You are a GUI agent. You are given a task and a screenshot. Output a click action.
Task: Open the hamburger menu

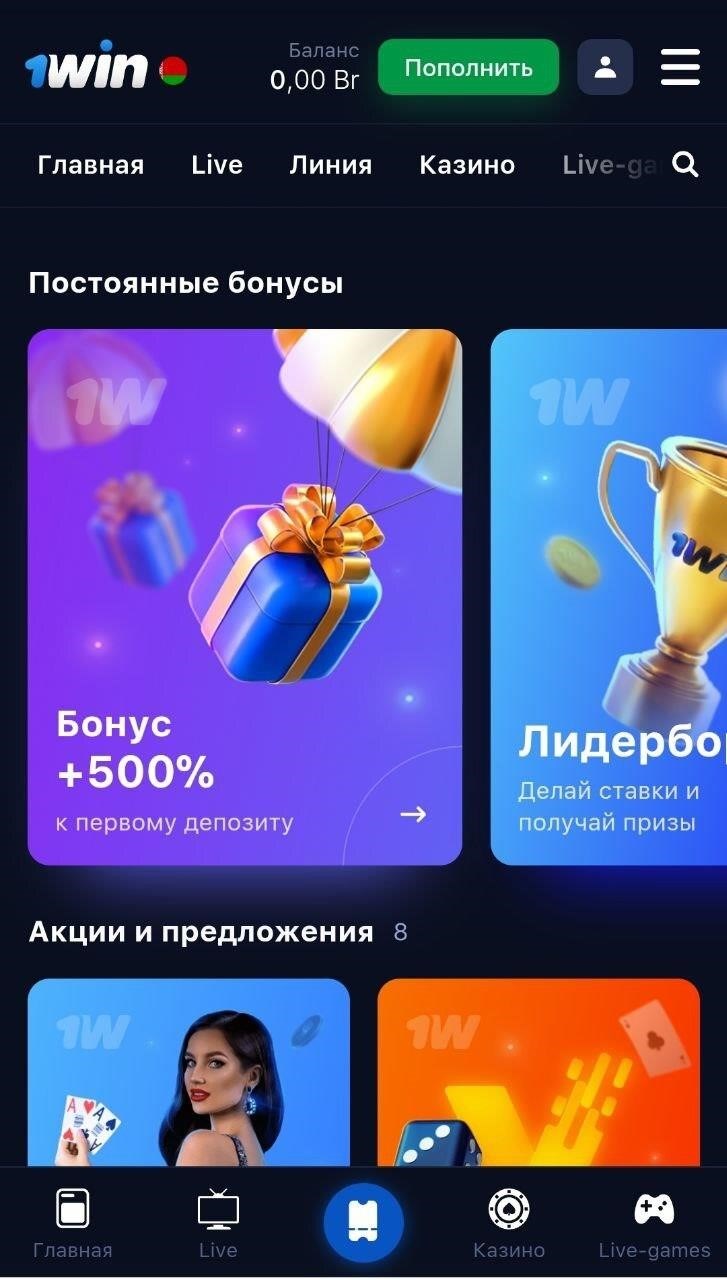coord(680,68)
